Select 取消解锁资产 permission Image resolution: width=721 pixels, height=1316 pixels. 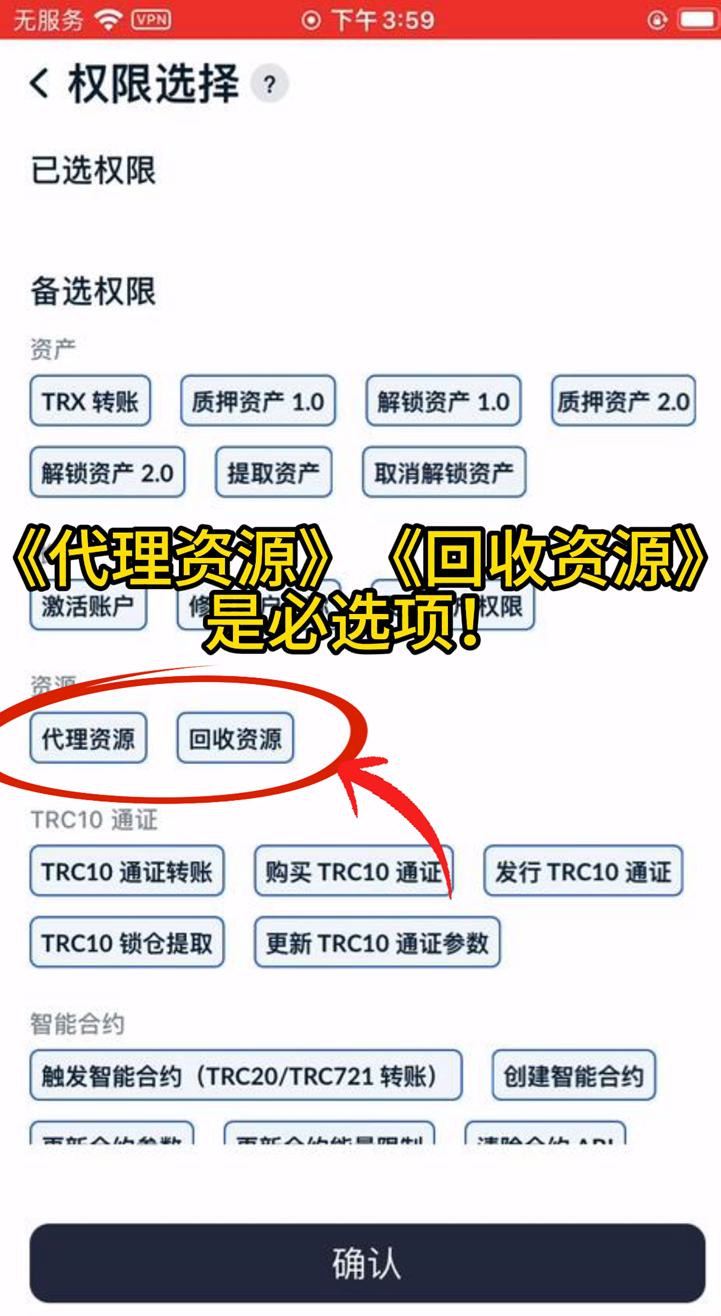pyautogui.click(x=443, y=472)
